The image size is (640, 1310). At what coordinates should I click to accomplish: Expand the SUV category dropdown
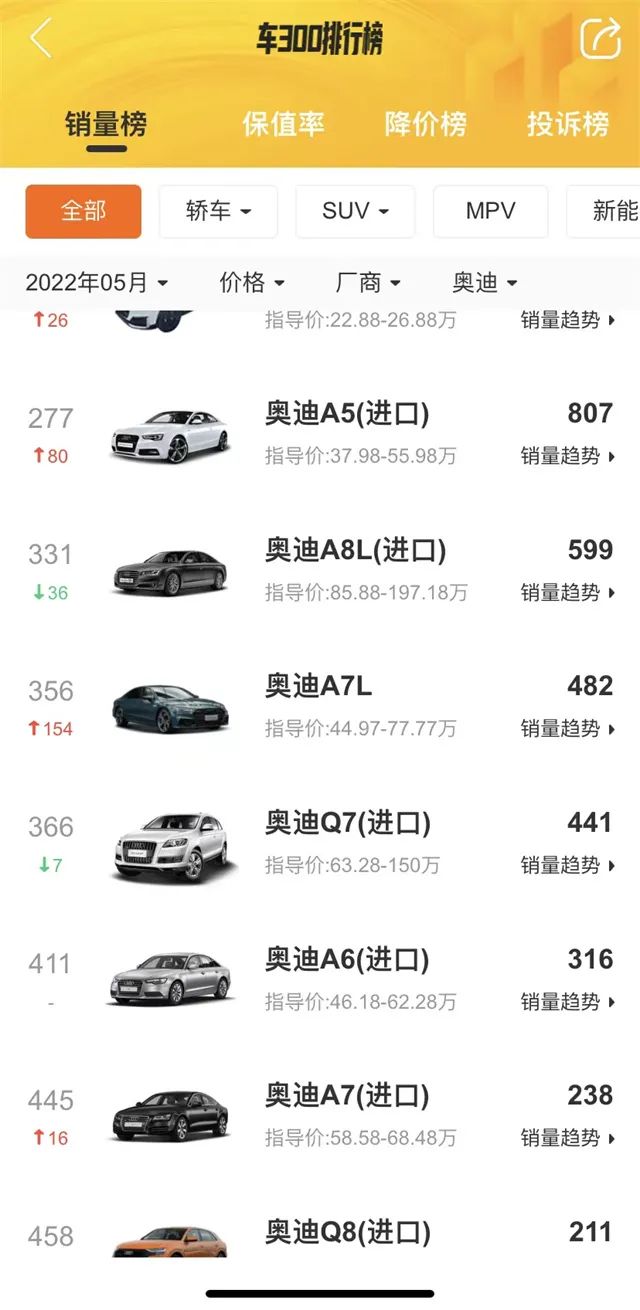(x=355, y=211)
